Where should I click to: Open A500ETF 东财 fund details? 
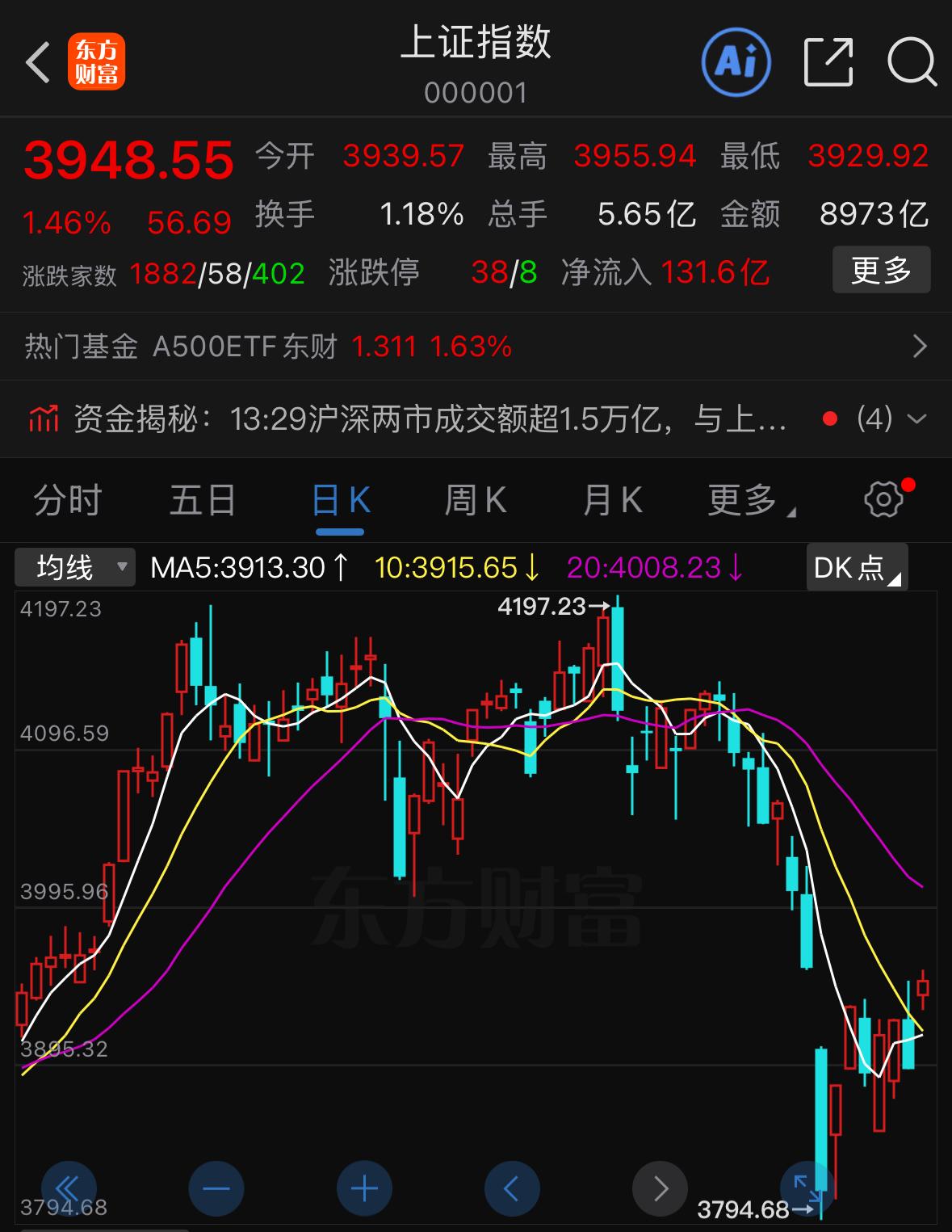coord(476,346)
